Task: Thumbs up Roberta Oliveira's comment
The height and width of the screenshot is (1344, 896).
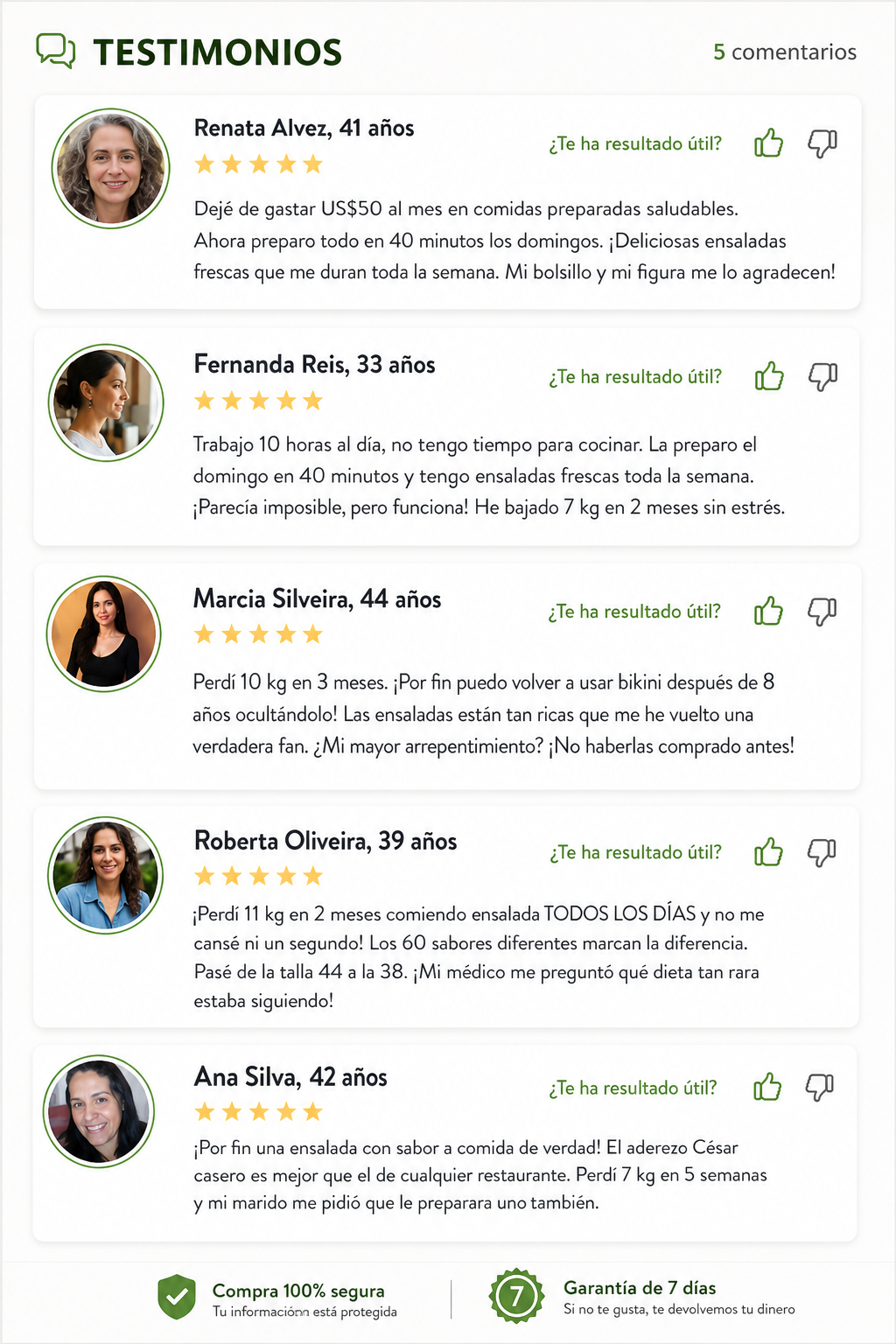Action: pyautogui.click(x=768, y=851)
